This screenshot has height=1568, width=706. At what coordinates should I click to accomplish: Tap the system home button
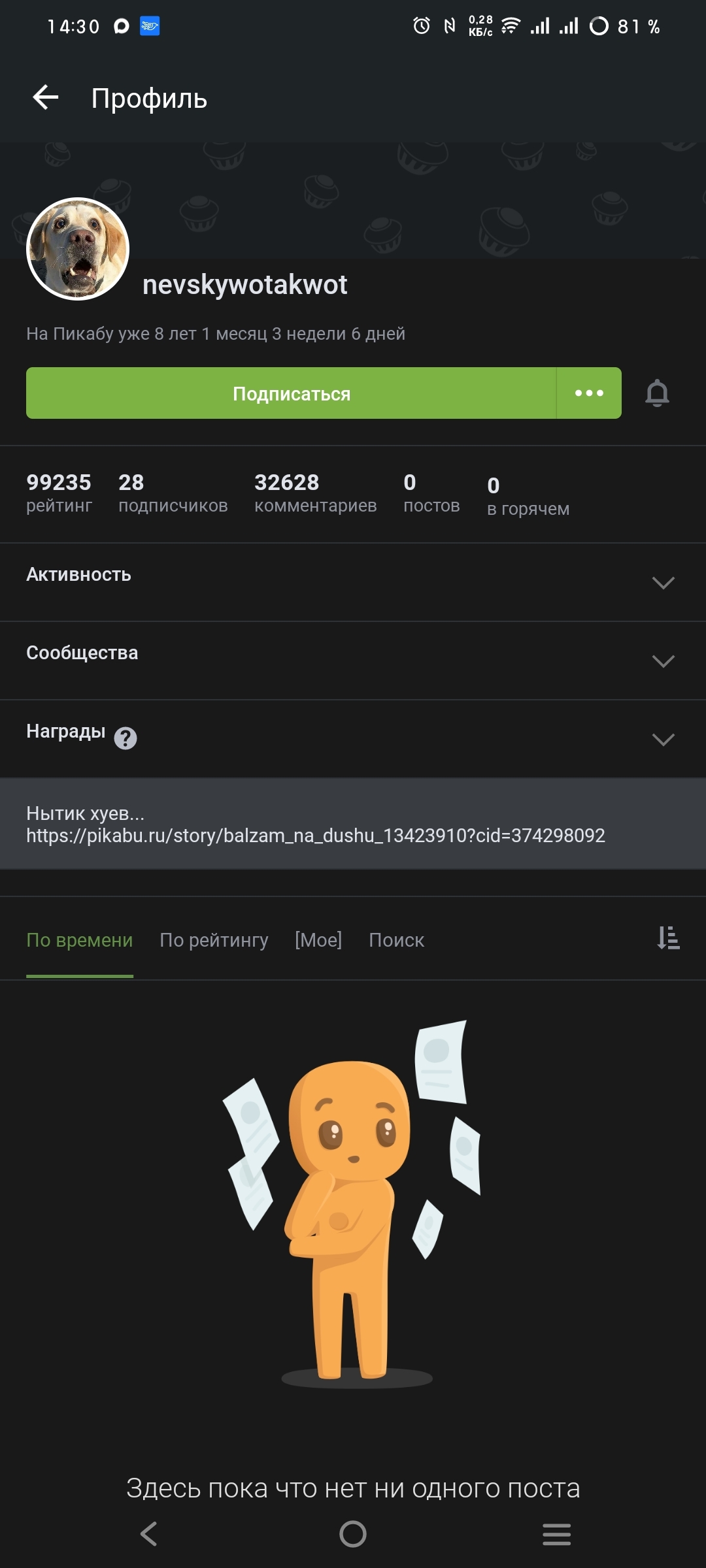click(353, 1534)
